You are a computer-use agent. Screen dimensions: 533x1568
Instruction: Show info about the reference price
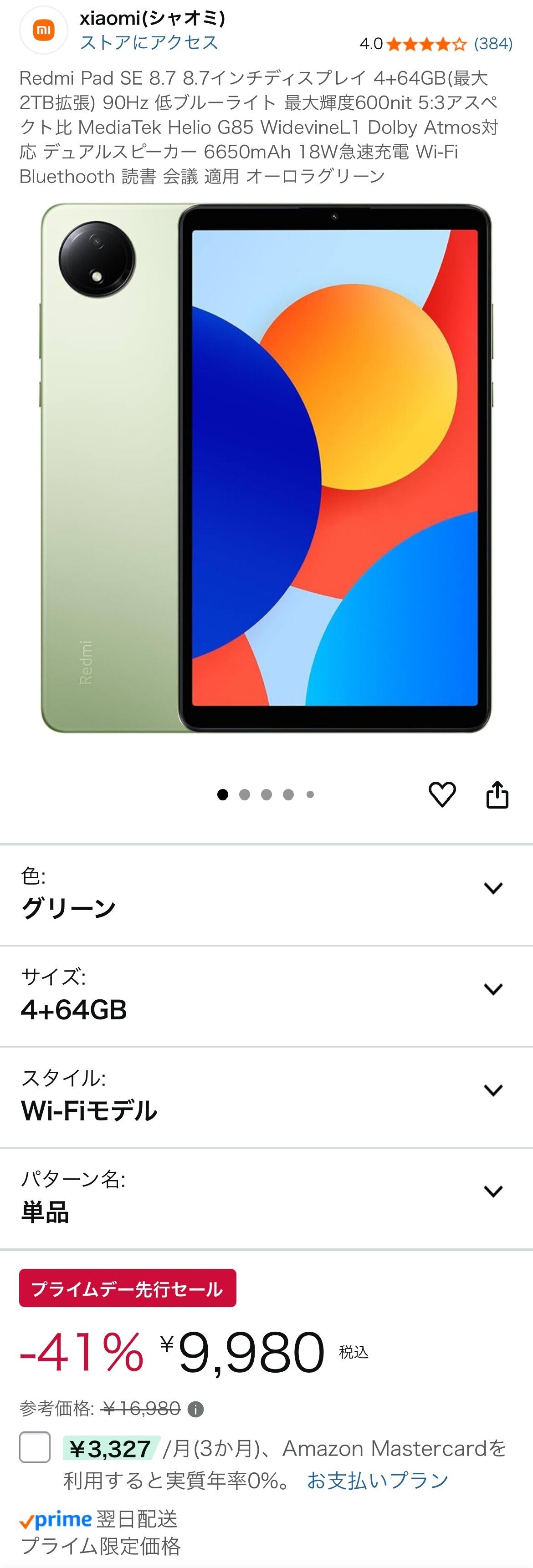click(x=195, y=1409)
